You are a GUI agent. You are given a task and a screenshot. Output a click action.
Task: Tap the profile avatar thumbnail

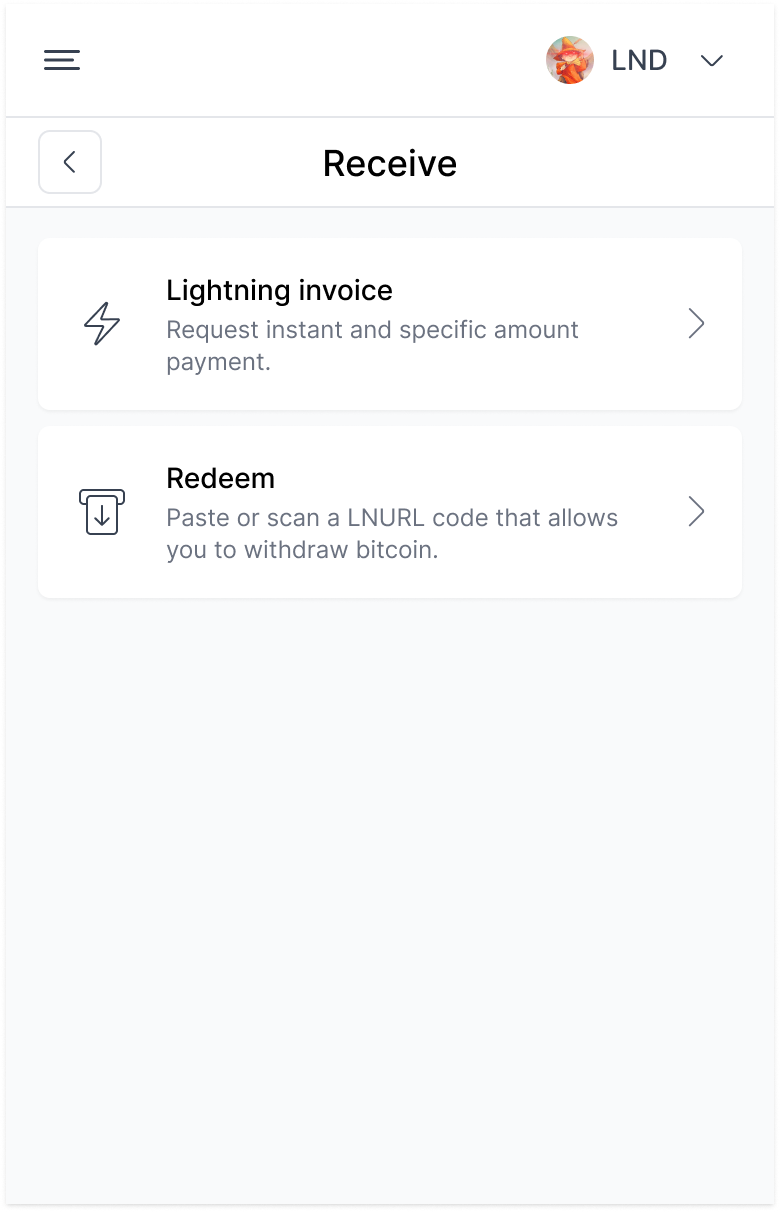570,60
